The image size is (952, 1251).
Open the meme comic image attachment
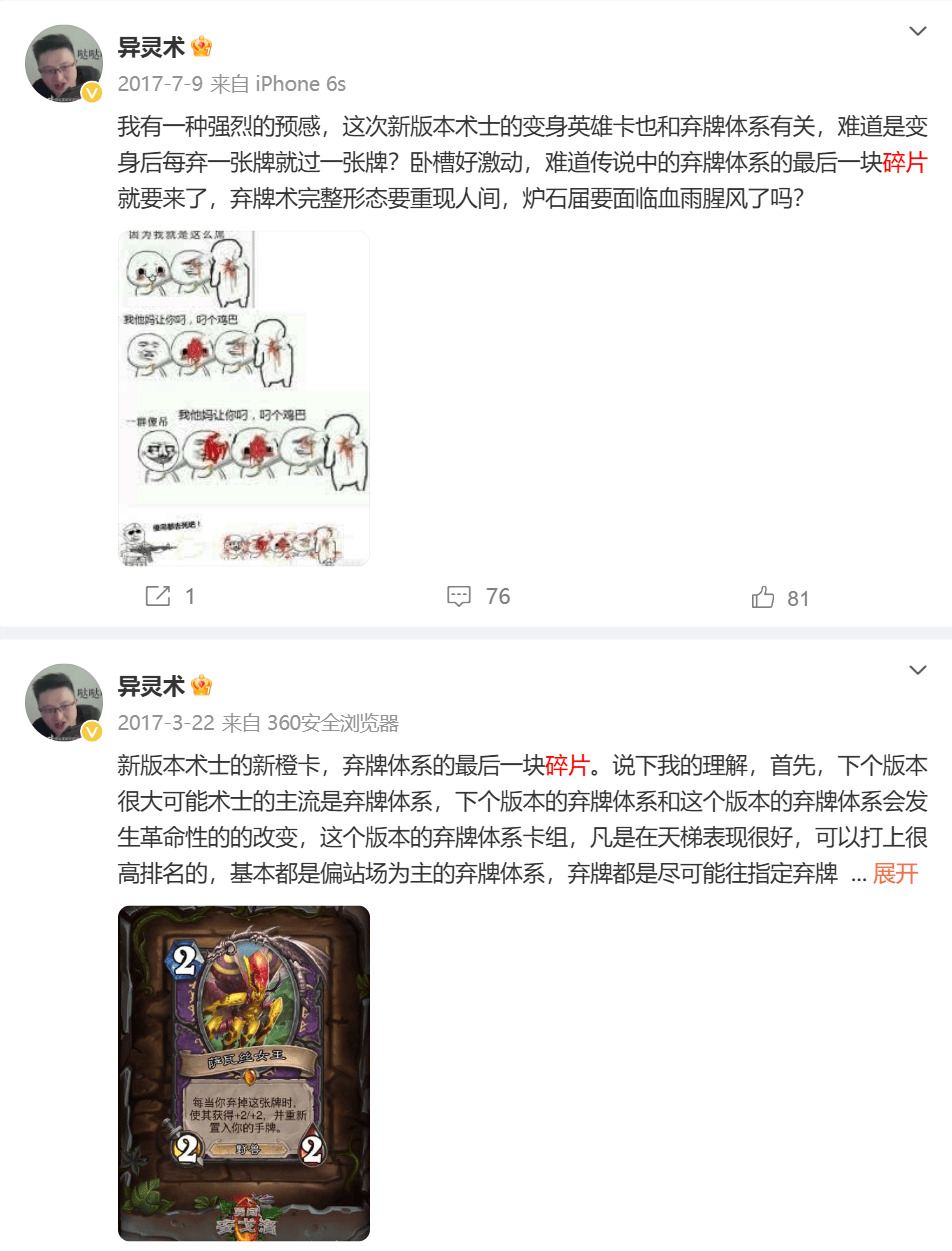(244, 398)
